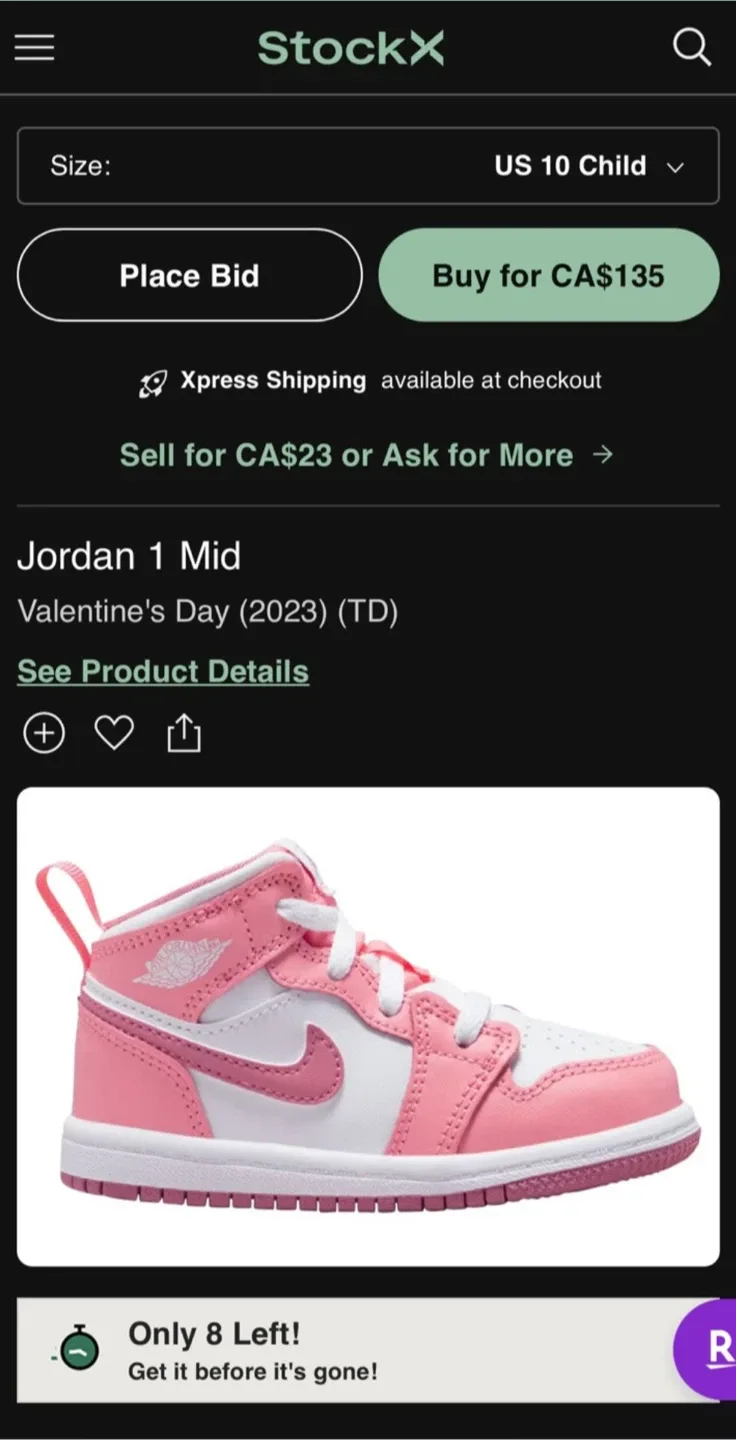Share this product using share icon
This screenshot has height=1440, width=736.
coord(184,732)
